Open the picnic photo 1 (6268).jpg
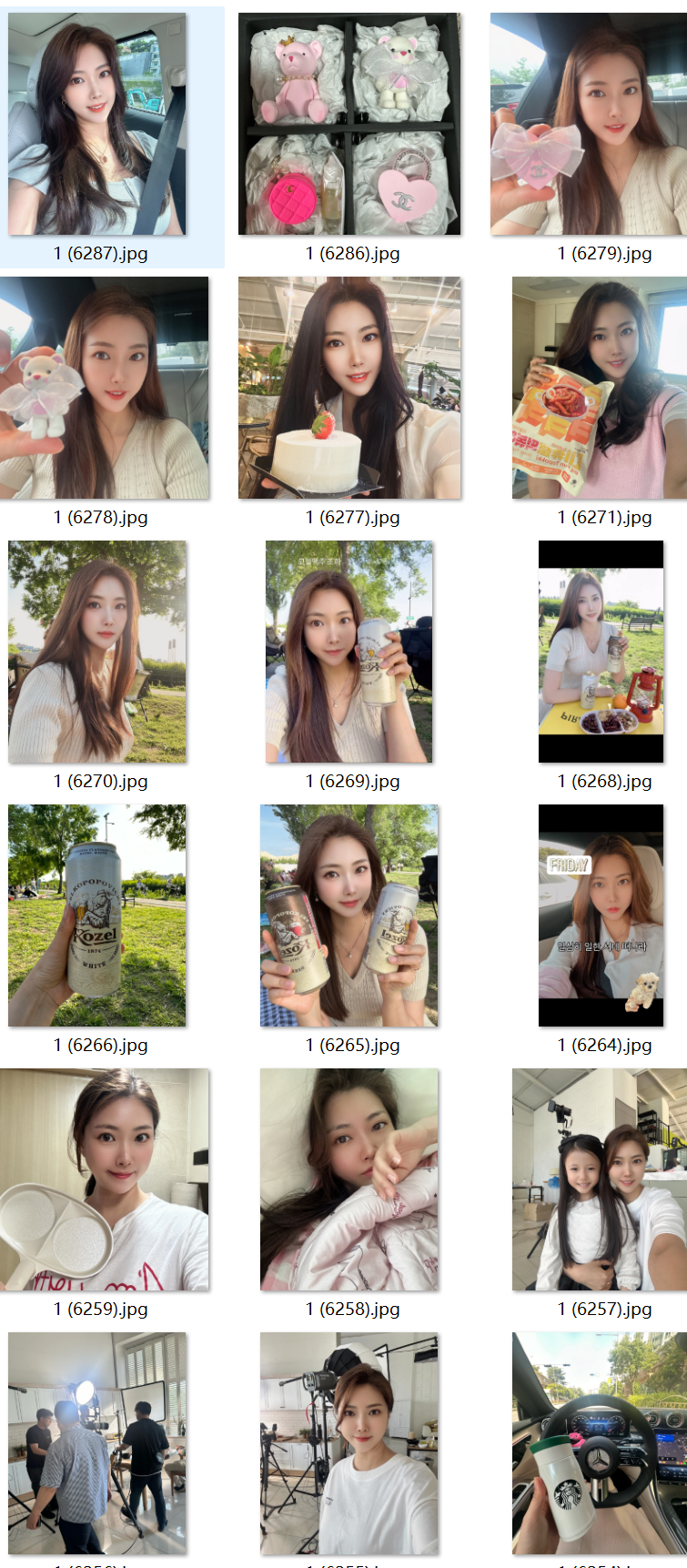 pos(601,652)
